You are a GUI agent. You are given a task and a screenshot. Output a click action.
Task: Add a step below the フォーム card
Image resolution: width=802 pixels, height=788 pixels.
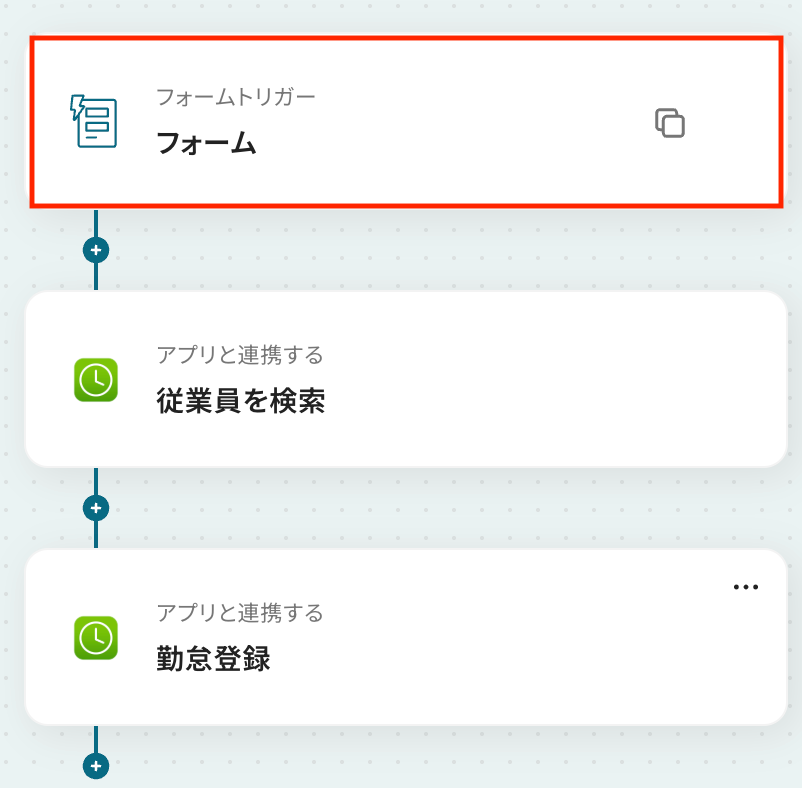(96, 249)
